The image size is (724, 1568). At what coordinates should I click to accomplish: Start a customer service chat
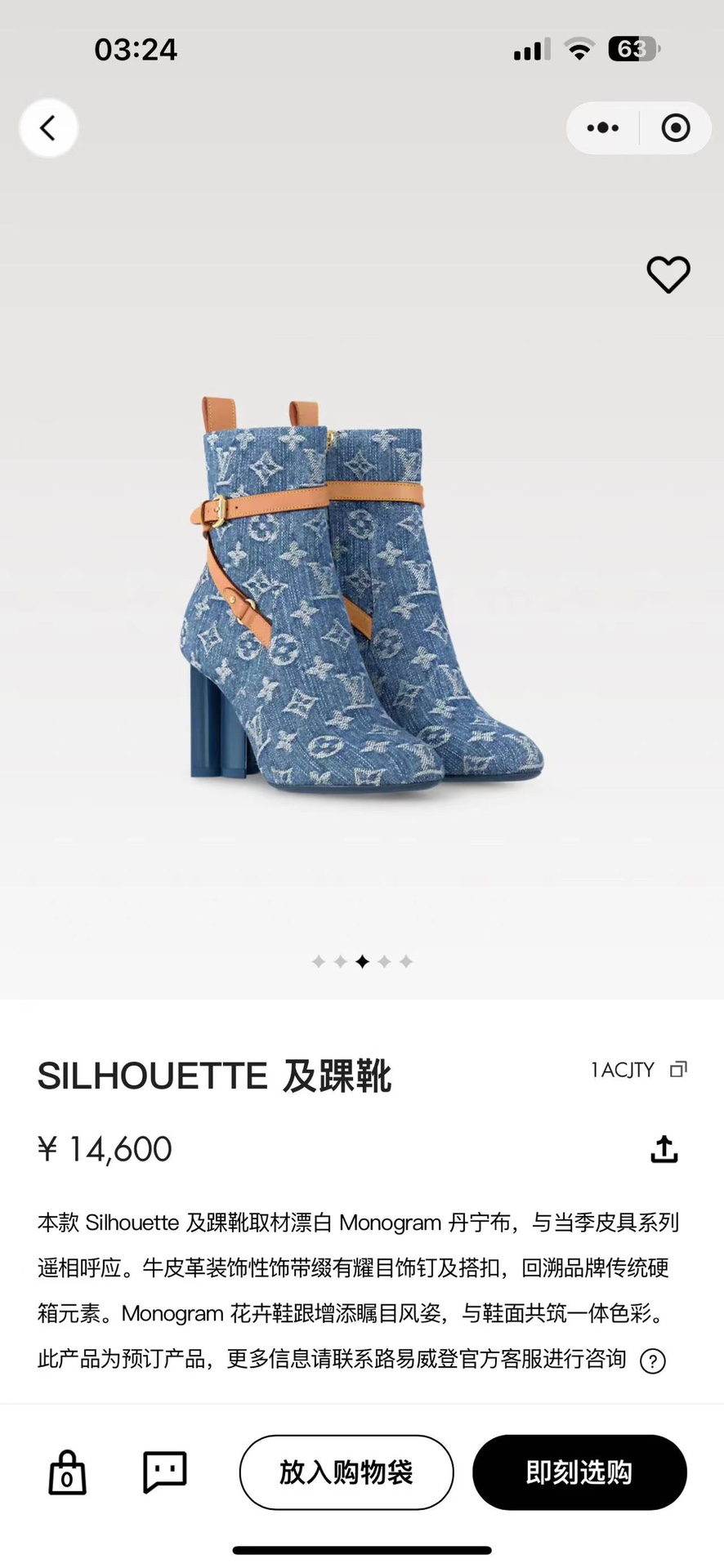(164, 1472)
